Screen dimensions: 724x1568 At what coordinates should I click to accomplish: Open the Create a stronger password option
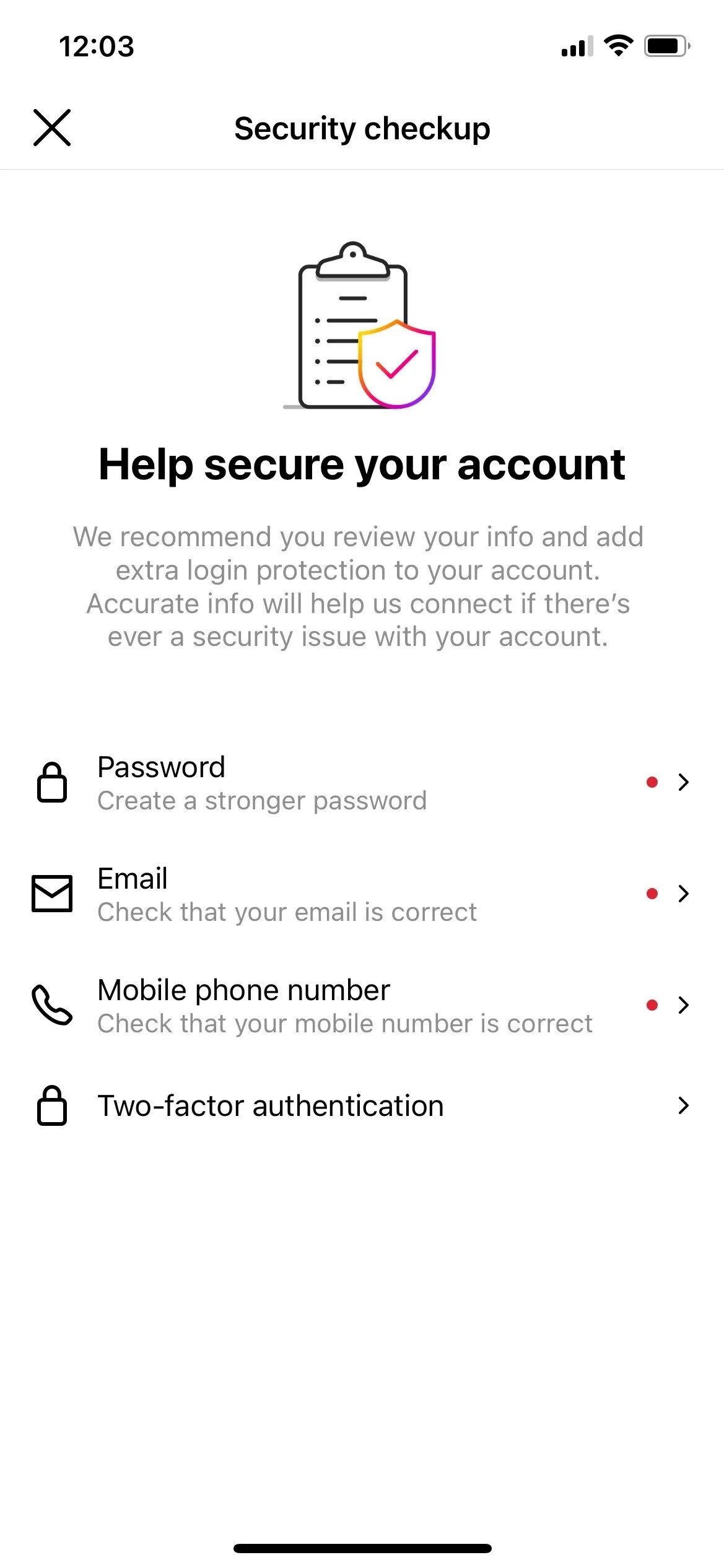click(261, 799)
